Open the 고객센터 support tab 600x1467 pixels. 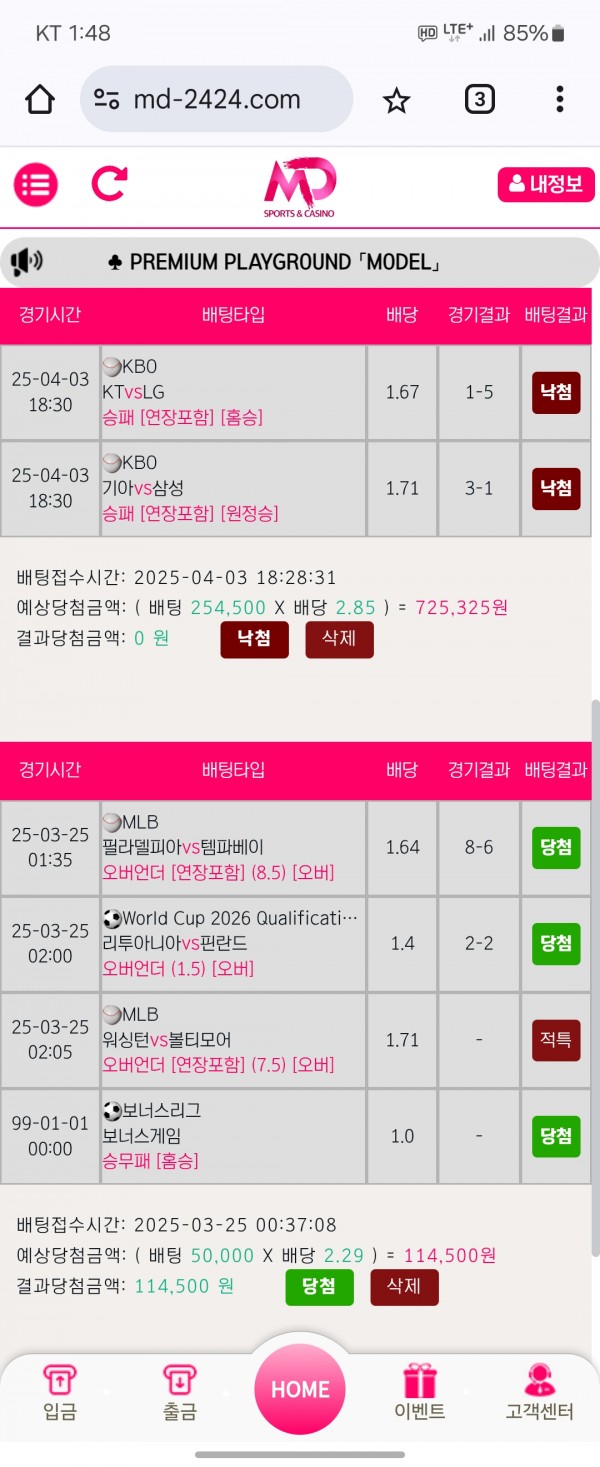pos(540,1393)
